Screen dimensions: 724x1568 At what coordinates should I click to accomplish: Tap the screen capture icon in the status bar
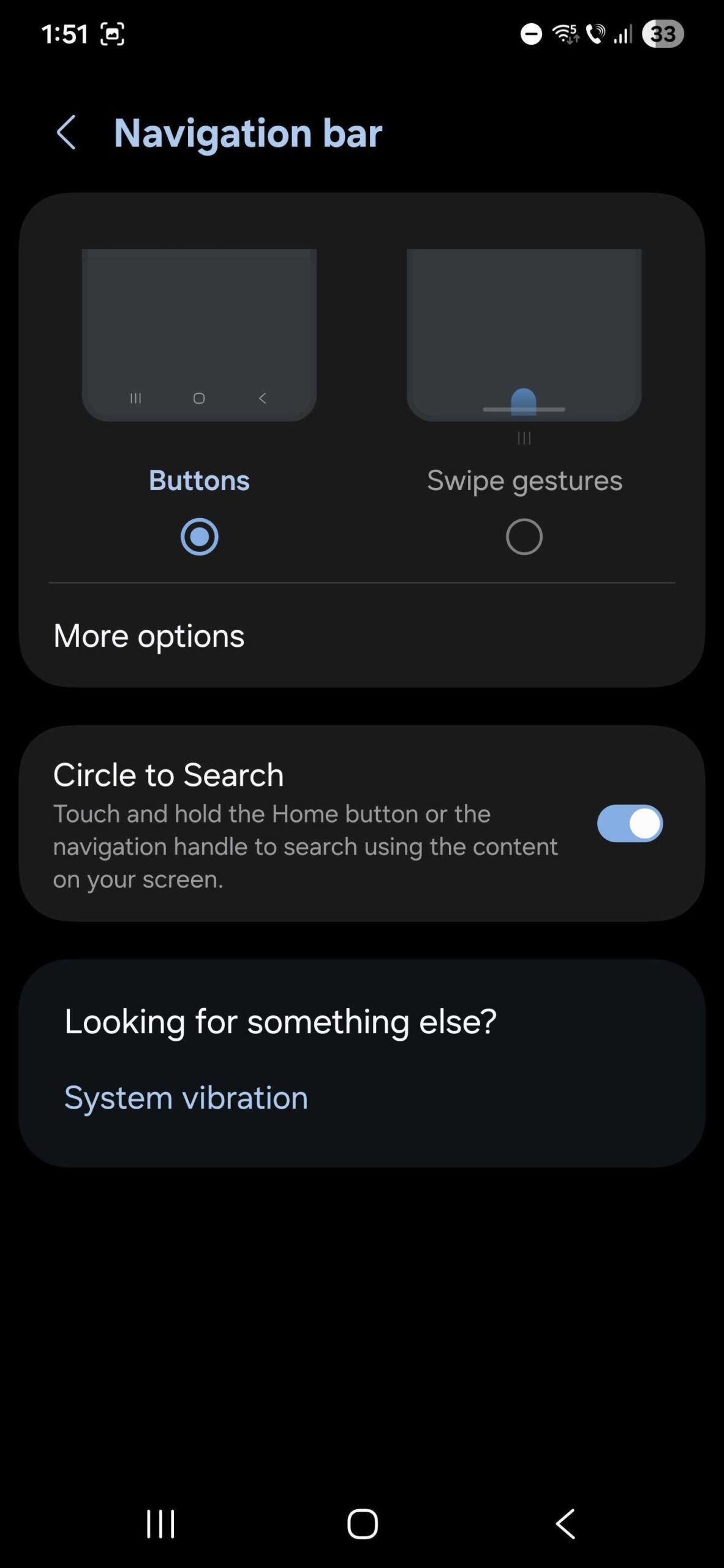pos(114,34)
